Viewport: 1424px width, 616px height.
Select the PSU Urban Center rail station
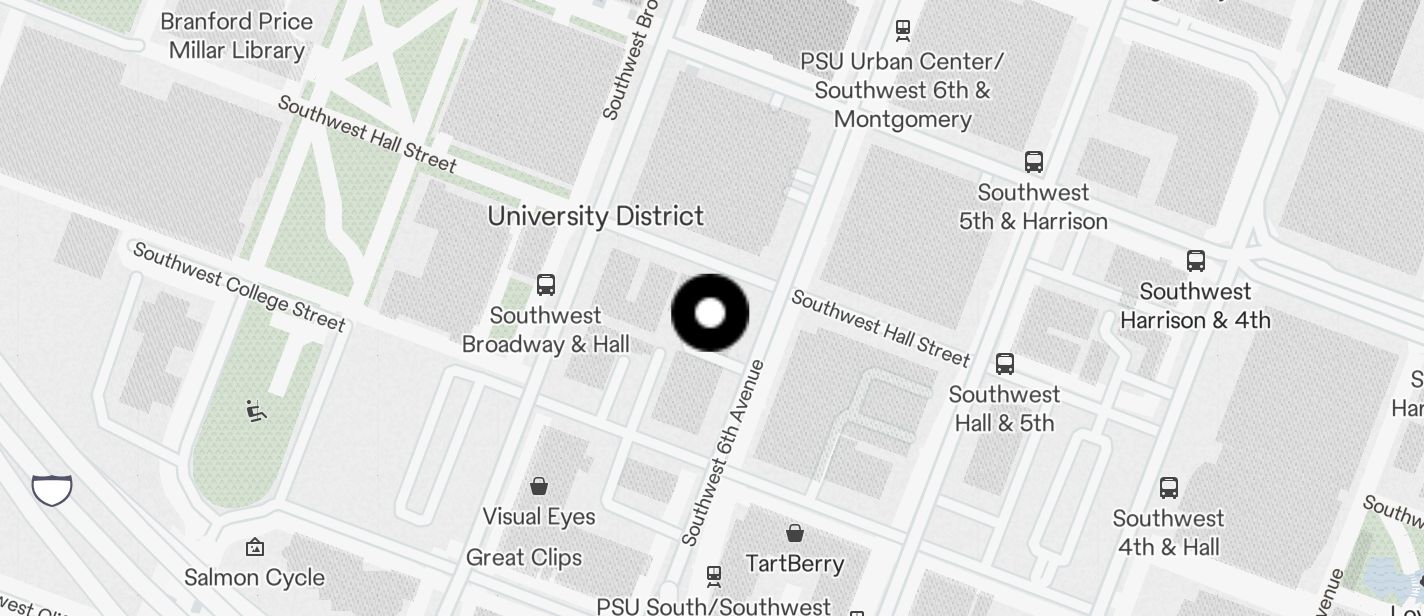903,30
